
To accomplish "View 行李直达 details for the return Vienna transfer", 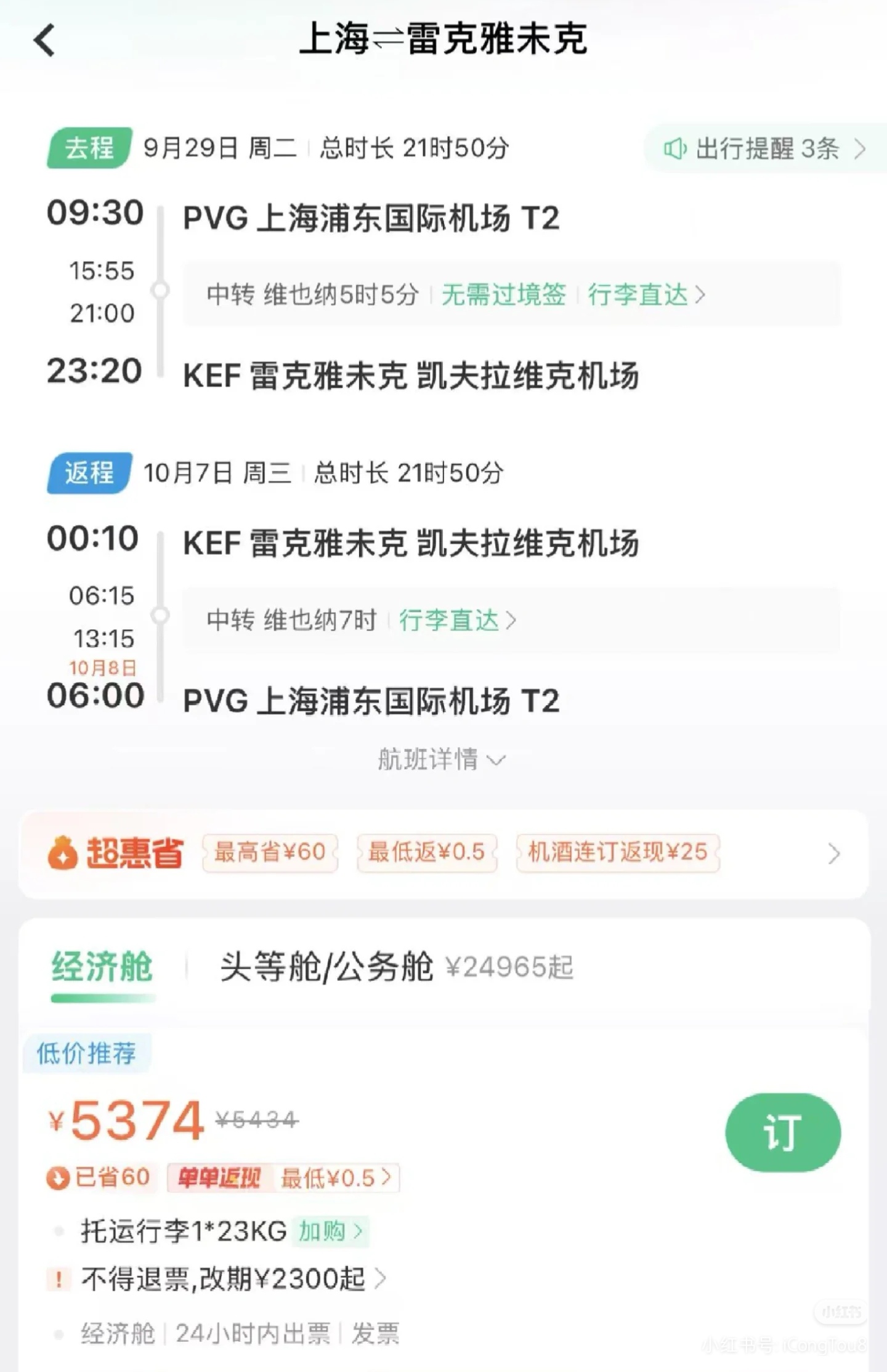I will pos(457,620).
